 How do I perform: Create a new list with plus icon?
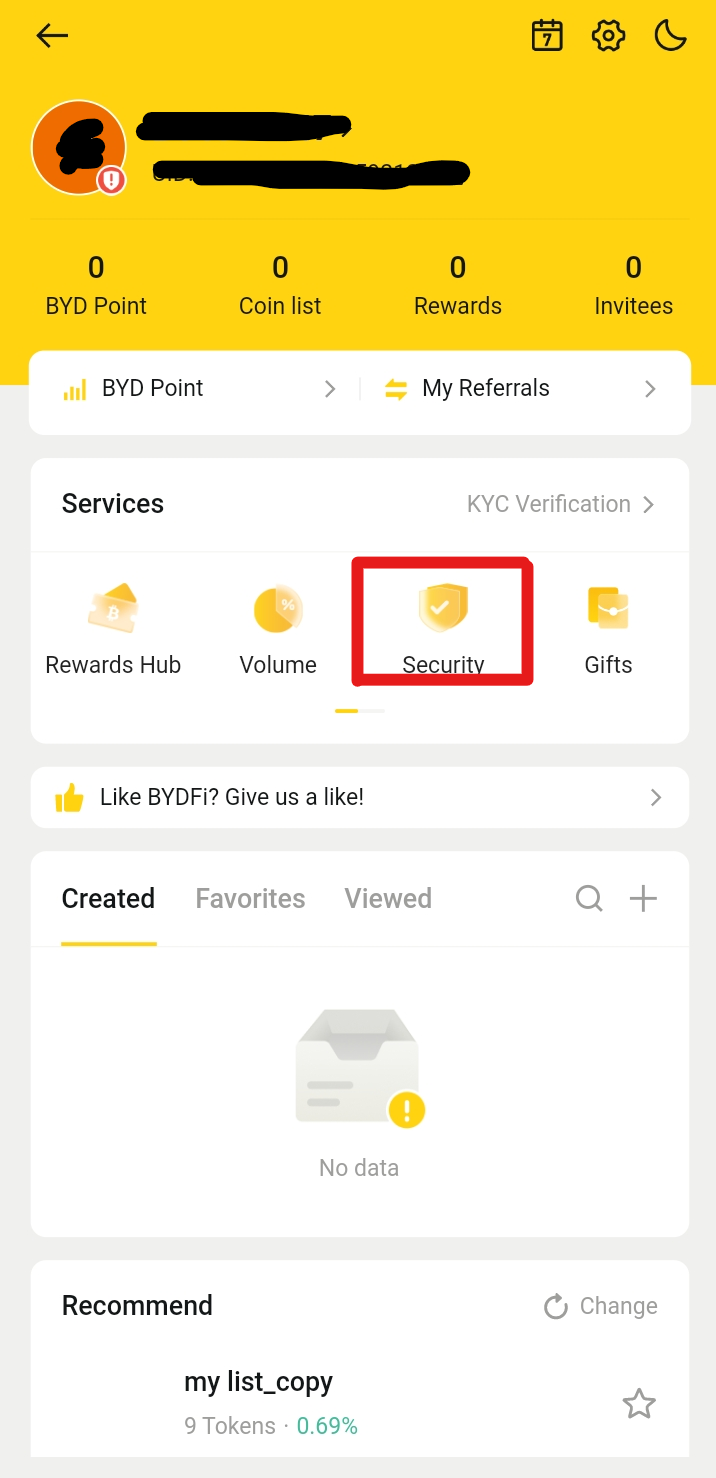pos(643,899)
